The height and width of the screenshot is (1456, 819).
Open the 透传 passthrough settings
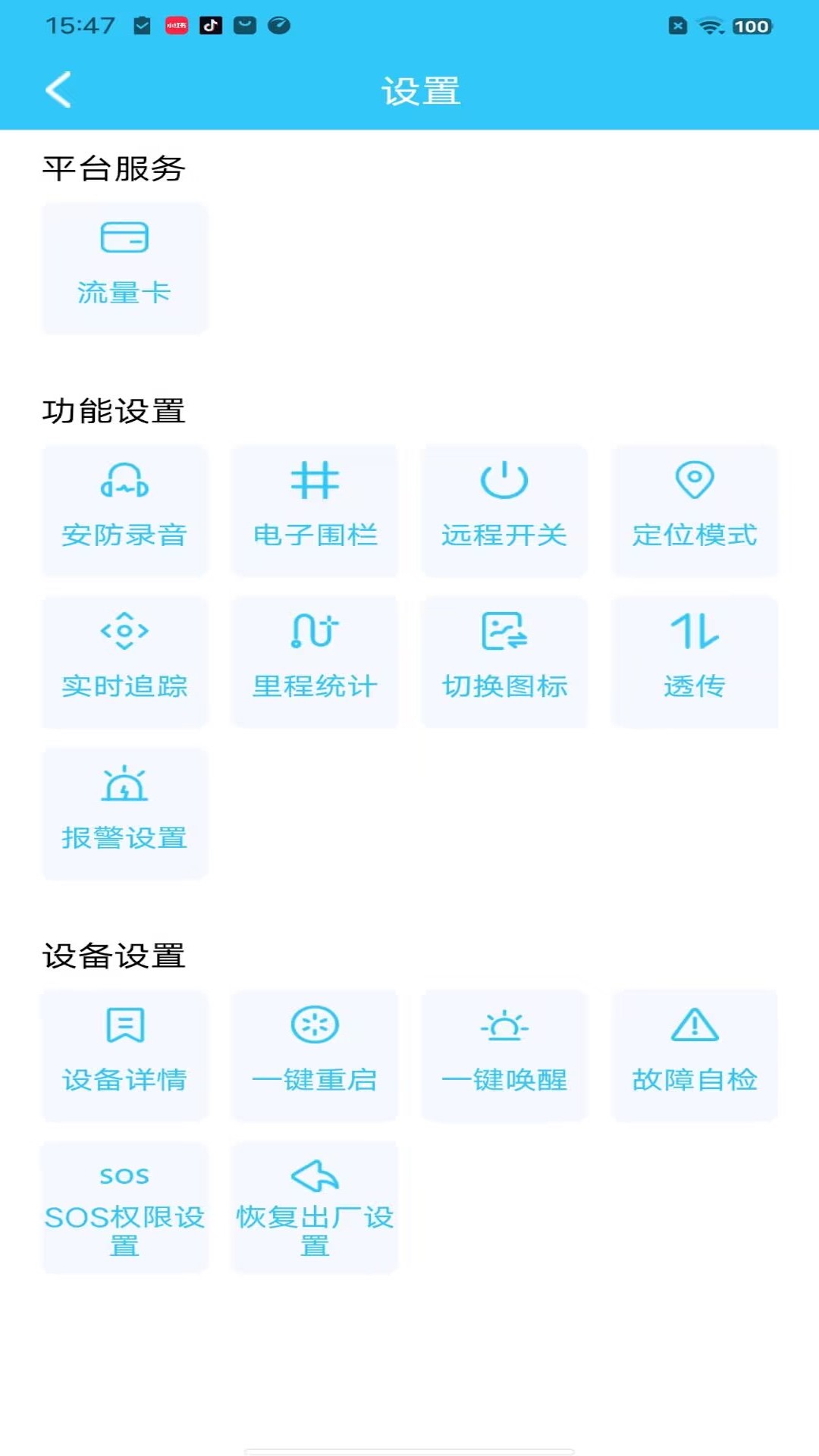coord(694,661)
